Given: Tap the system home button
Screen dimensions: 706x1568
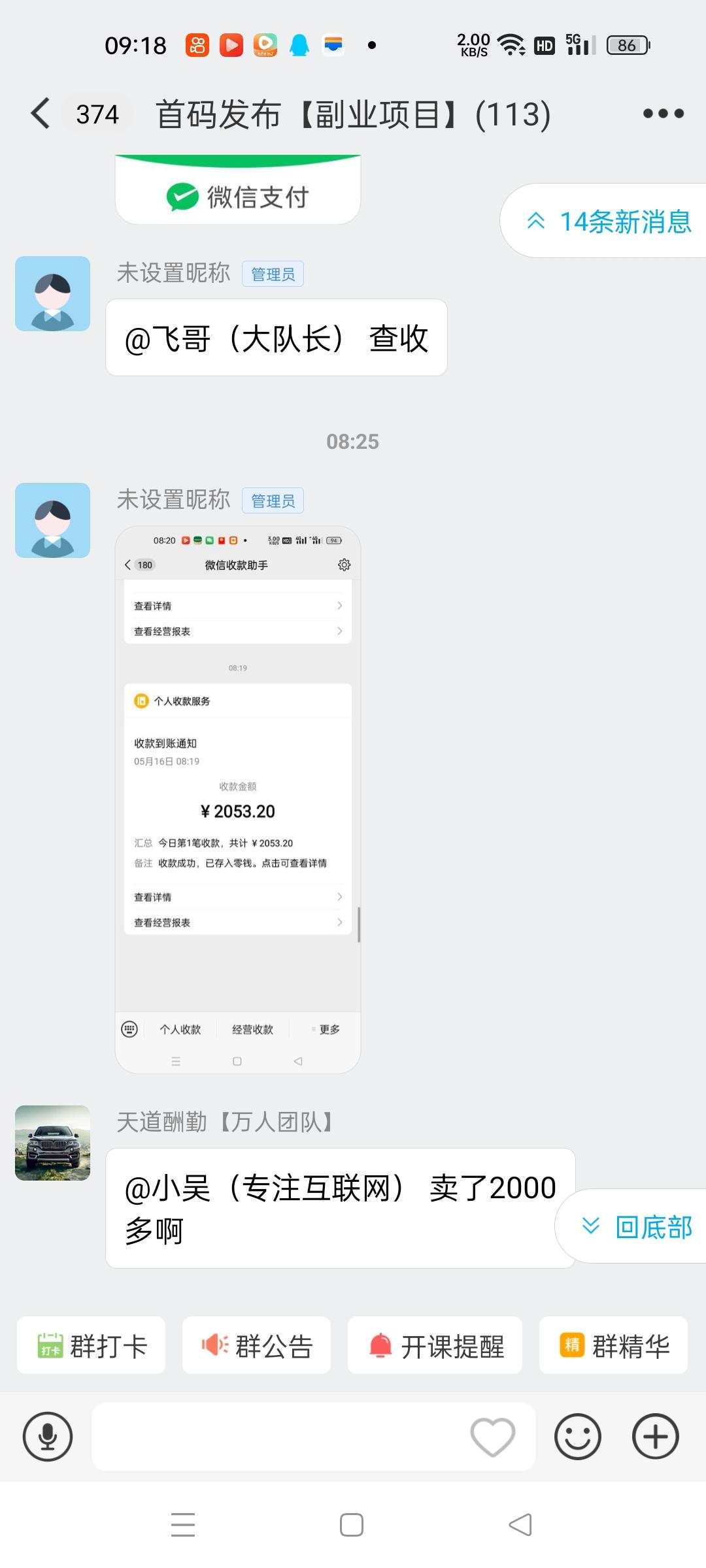Looking at the screenshot, I should [352, 1525].
